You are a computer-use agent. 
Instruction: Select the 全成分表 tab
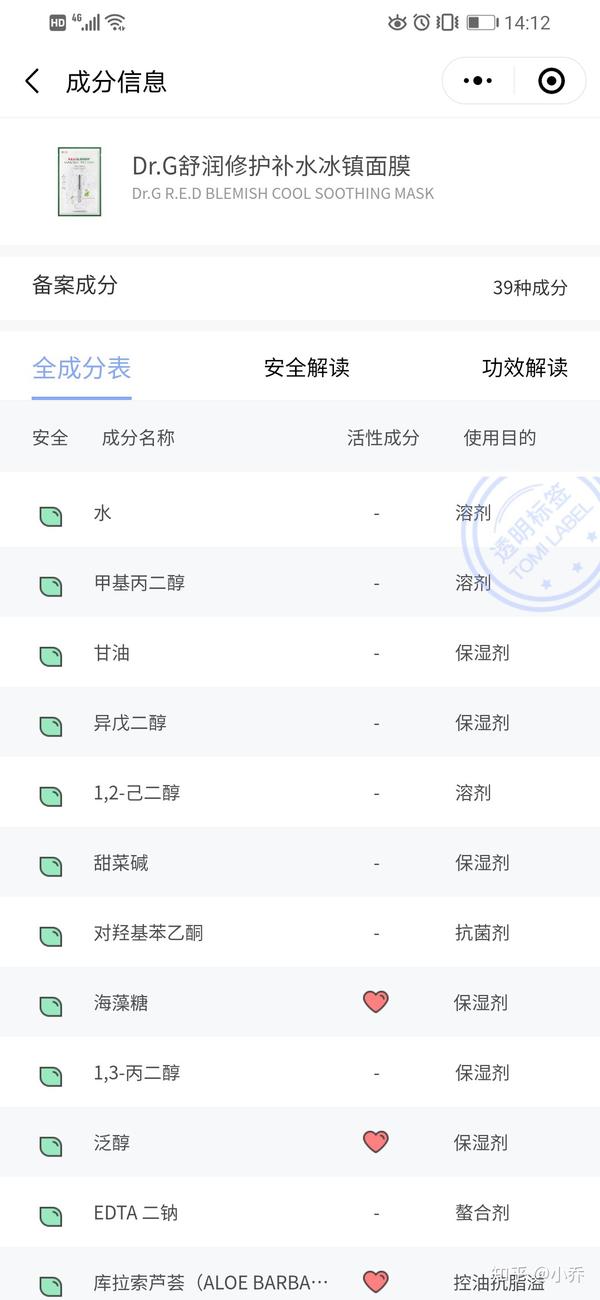pos(82,368)
